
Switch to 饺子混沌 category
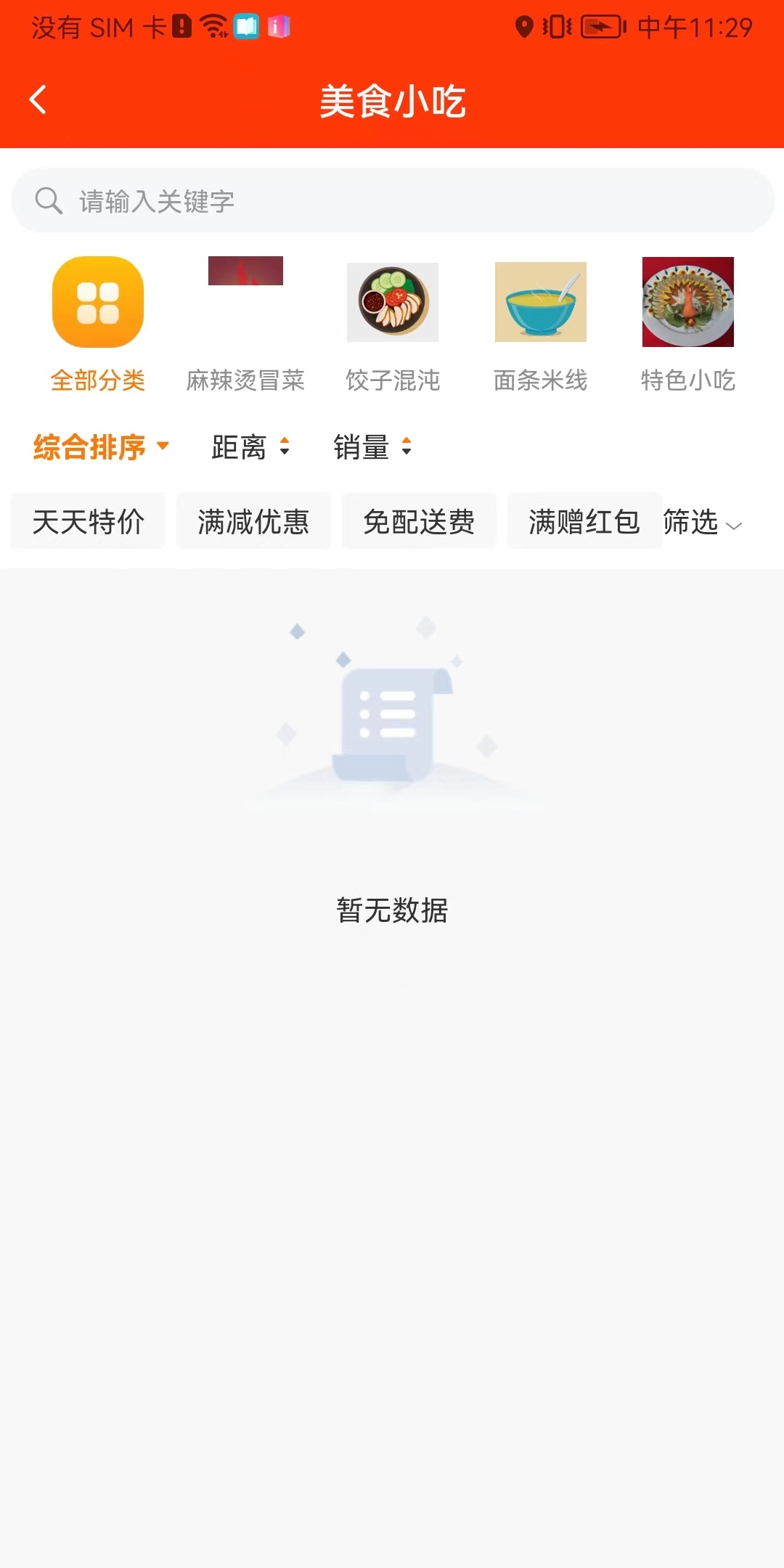(393, 324)
